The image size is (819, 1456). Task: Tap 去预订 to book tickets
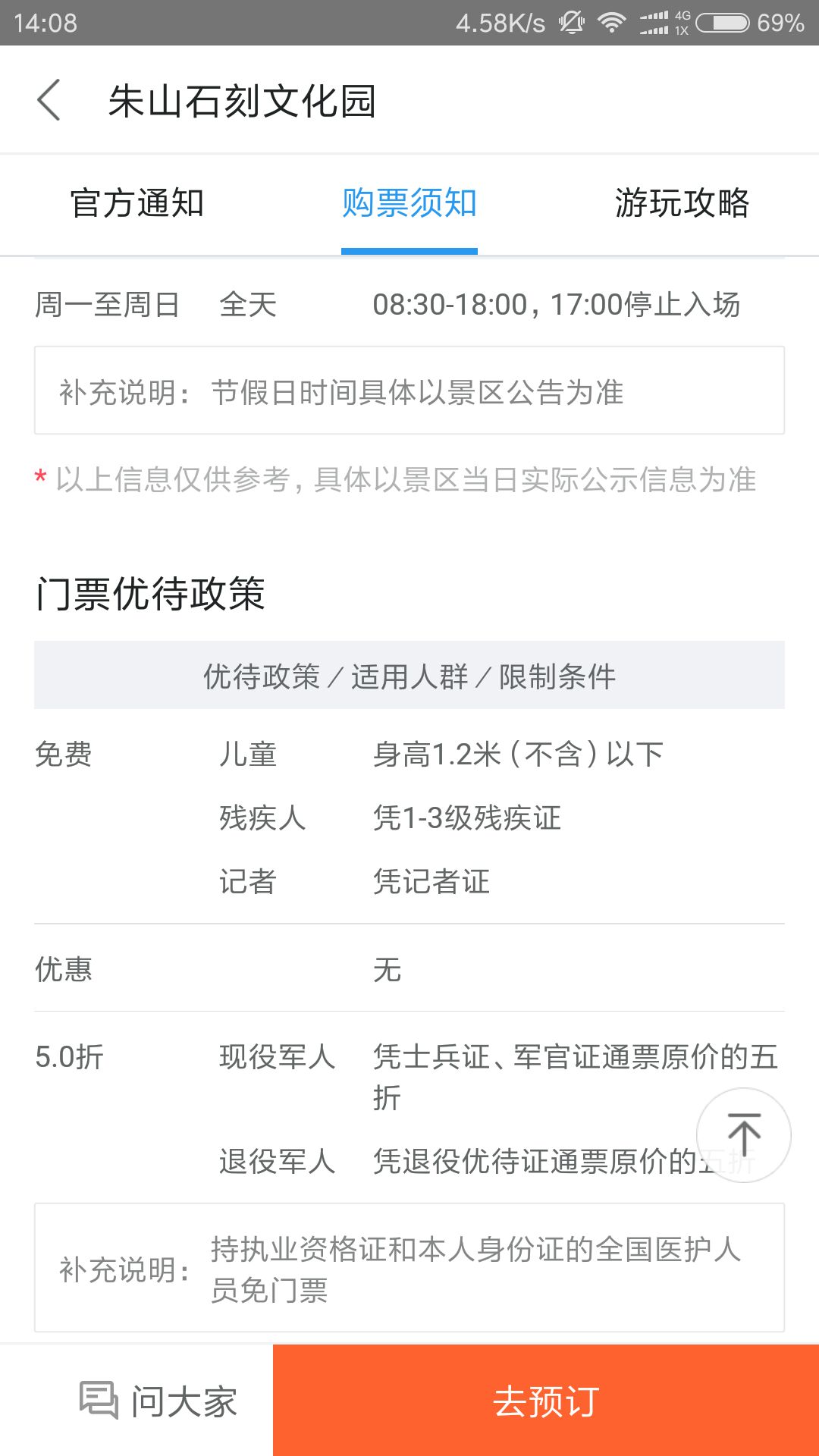546,1401
